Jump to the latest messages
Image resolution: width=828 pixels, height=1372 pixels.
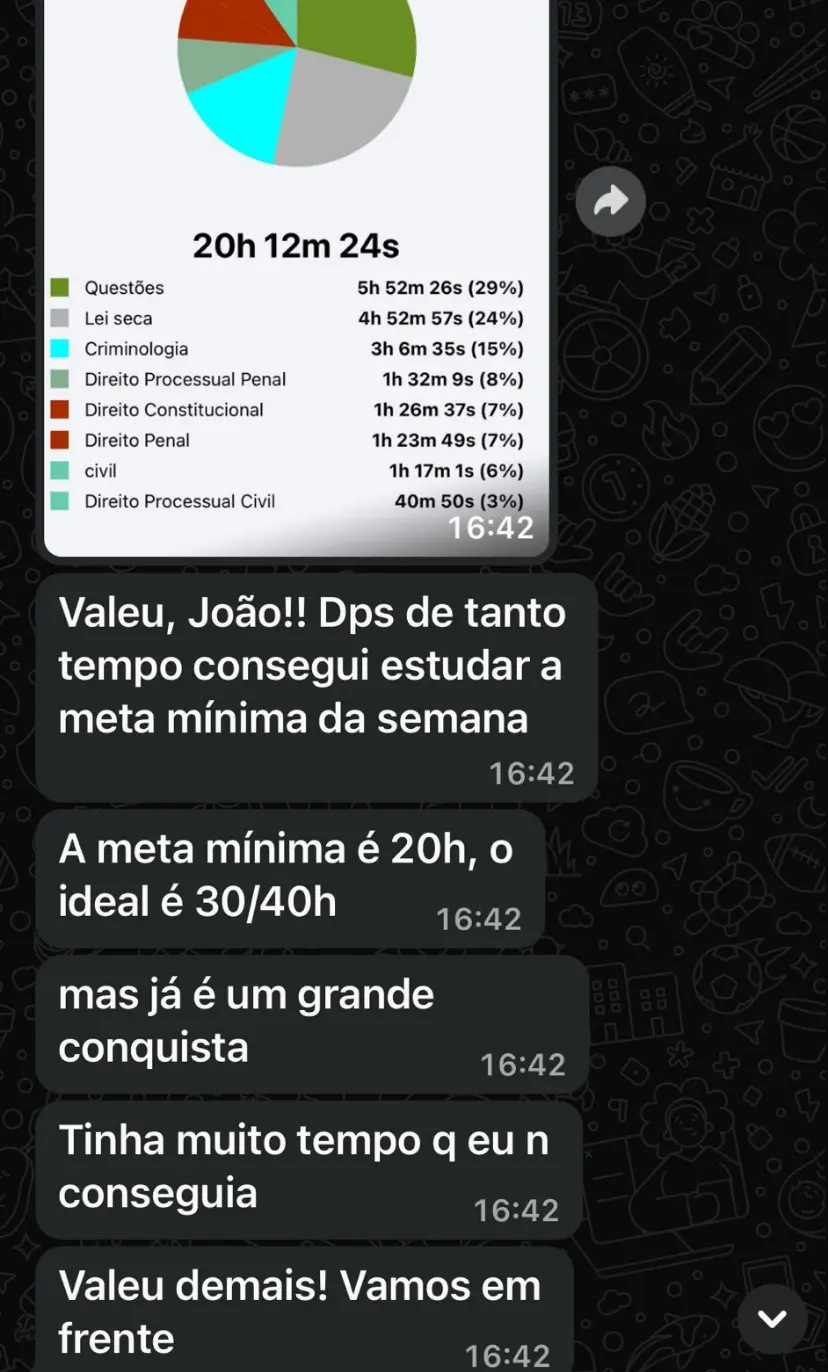772,1318
